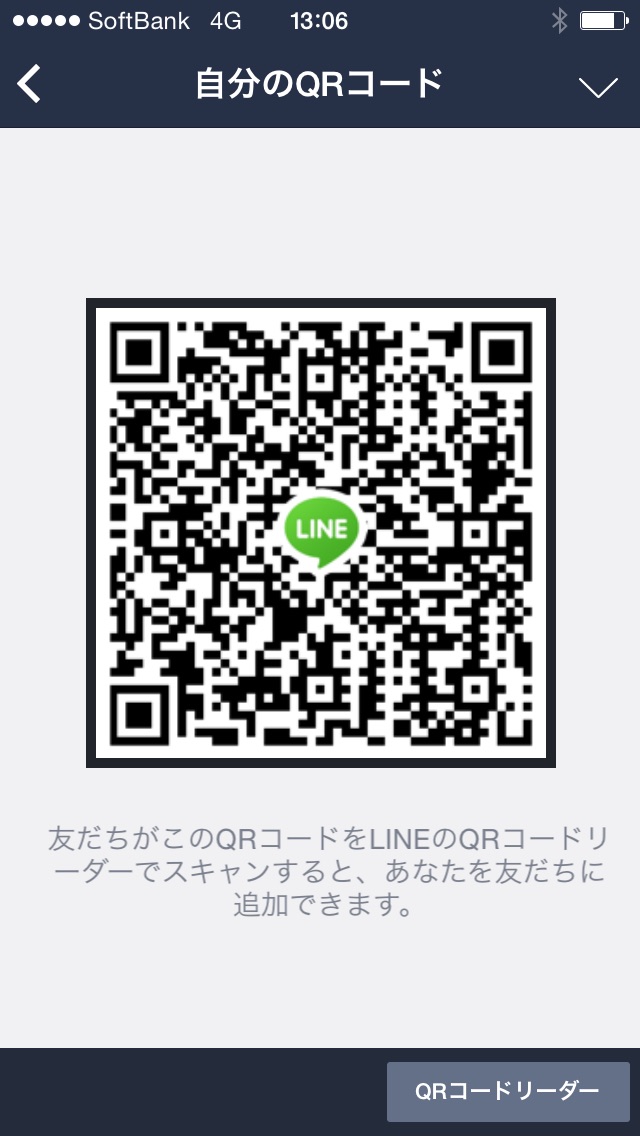Open the QRコードリーダー button
Screen dimensions: 640x1136
507,1091
